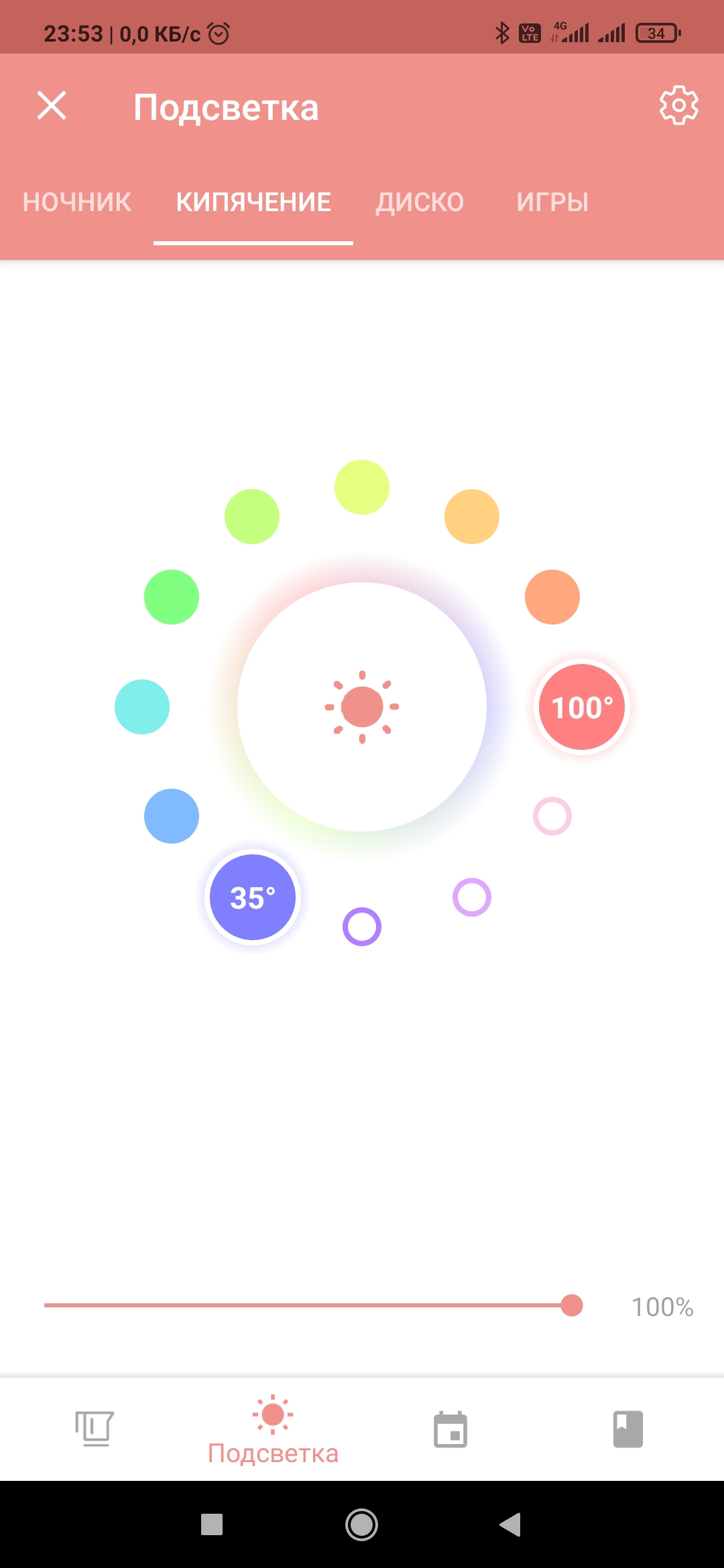The image size is (724, 1568).
Task: Pick the blue color swatch
Action: [x=172, y=816]
